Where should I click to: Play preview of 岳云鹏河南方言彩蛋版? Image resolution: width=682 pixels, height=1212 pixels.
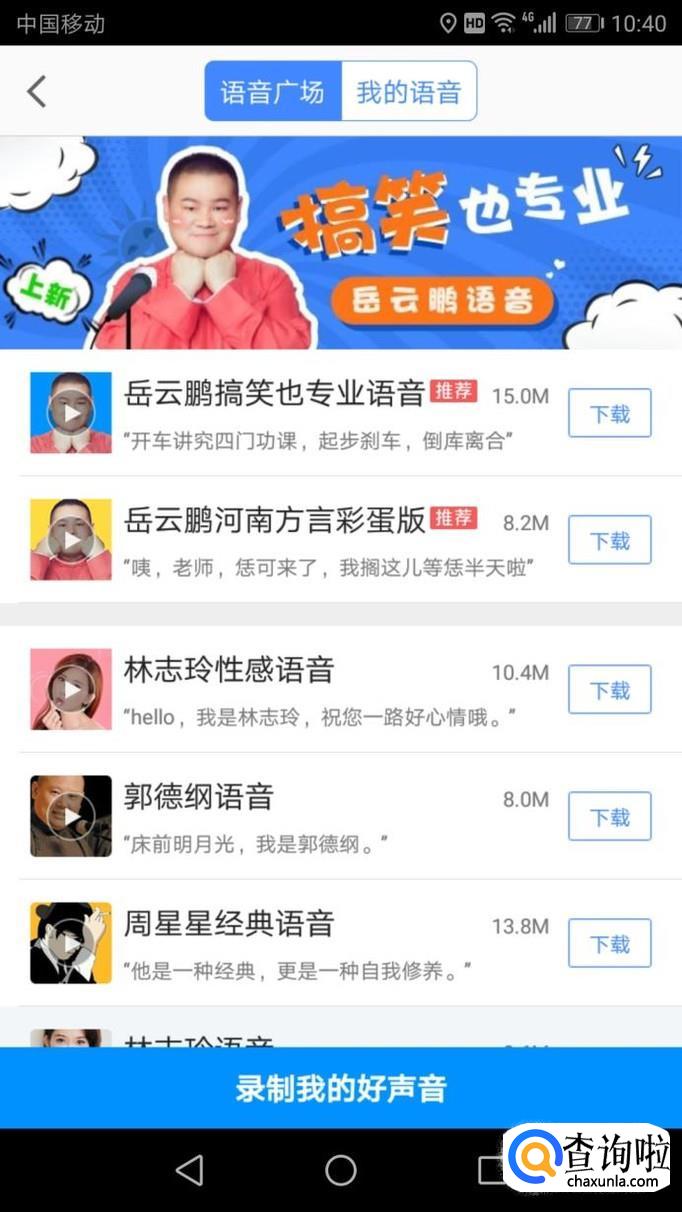71,540
